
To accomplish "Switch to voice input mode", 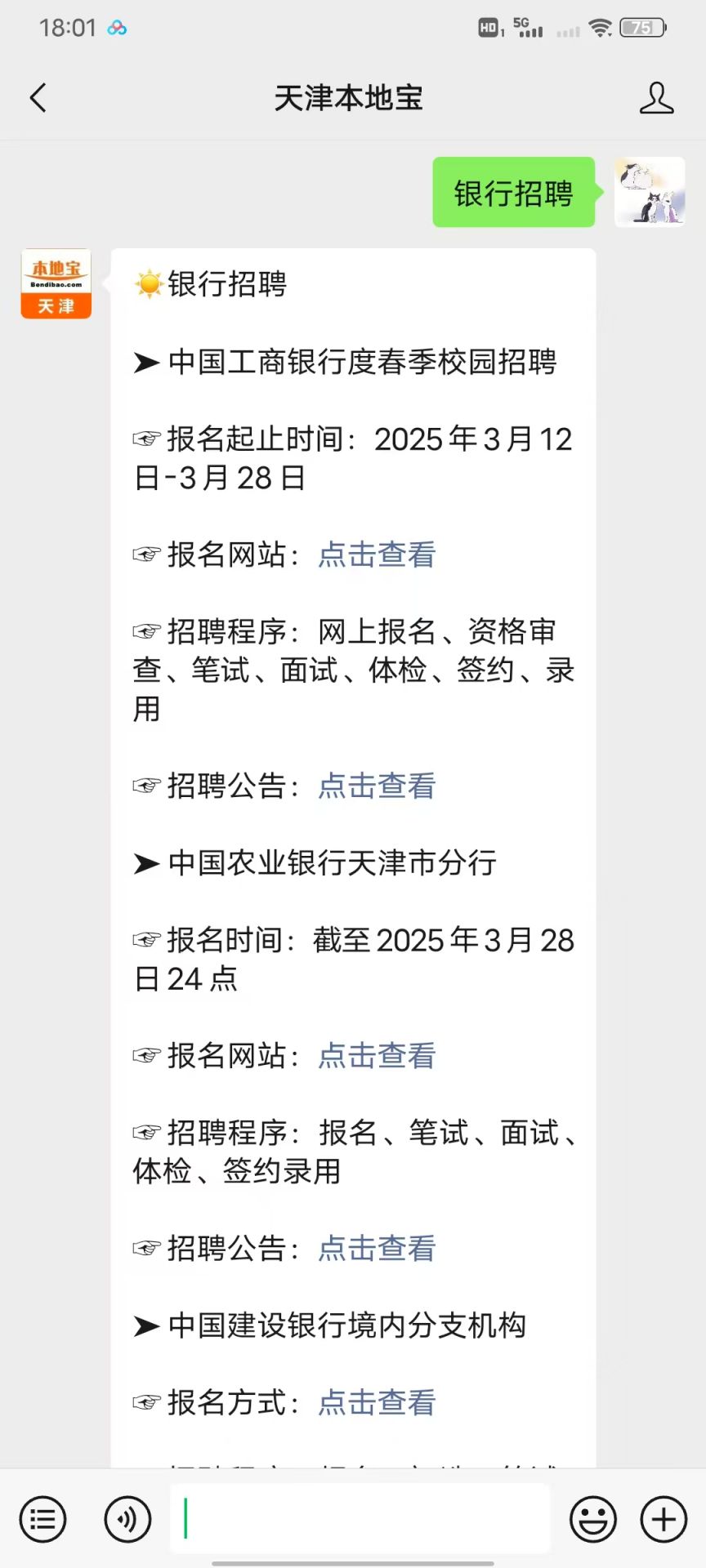I will pos(127,1520).
